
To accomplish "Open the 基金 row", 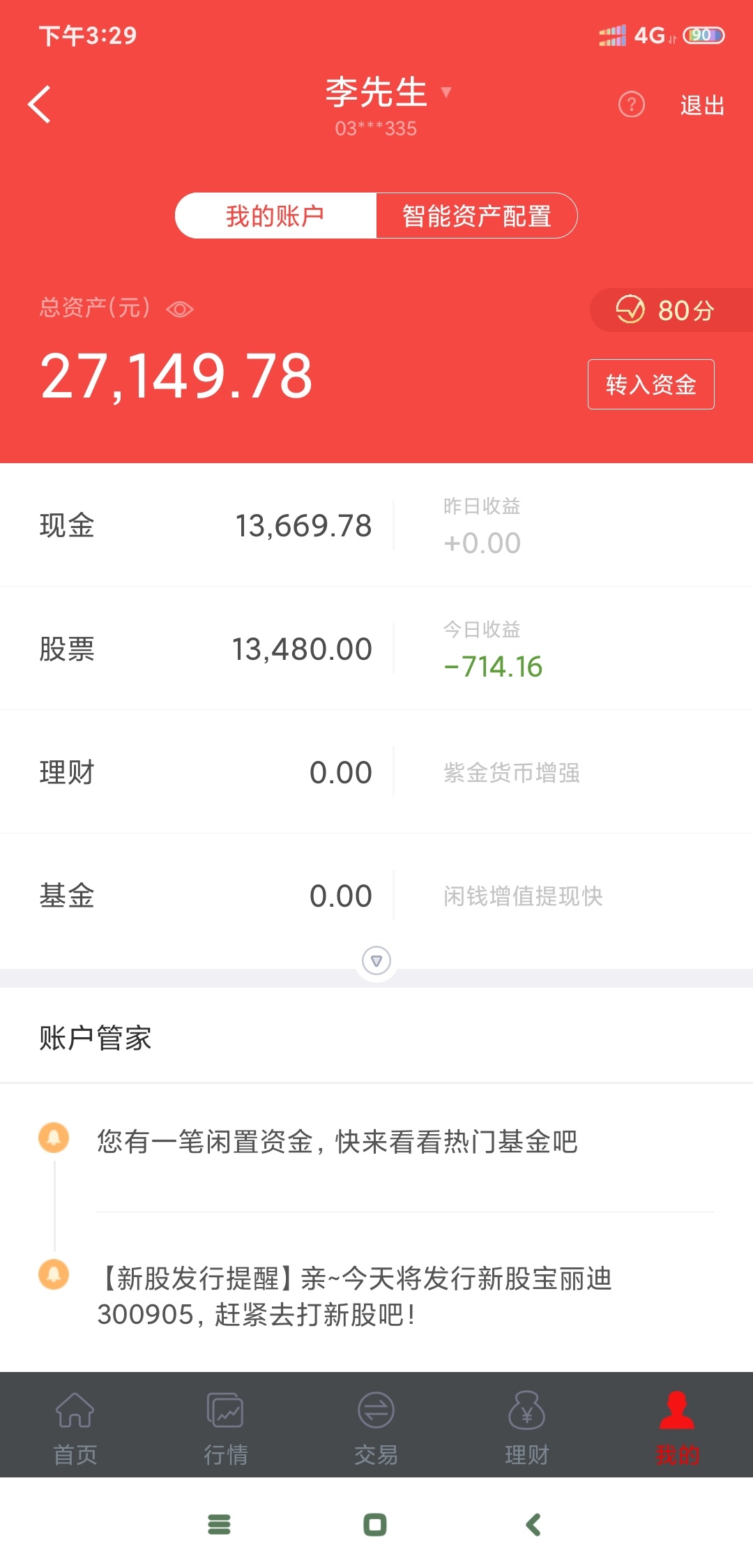I will click(x=376, y=896).
